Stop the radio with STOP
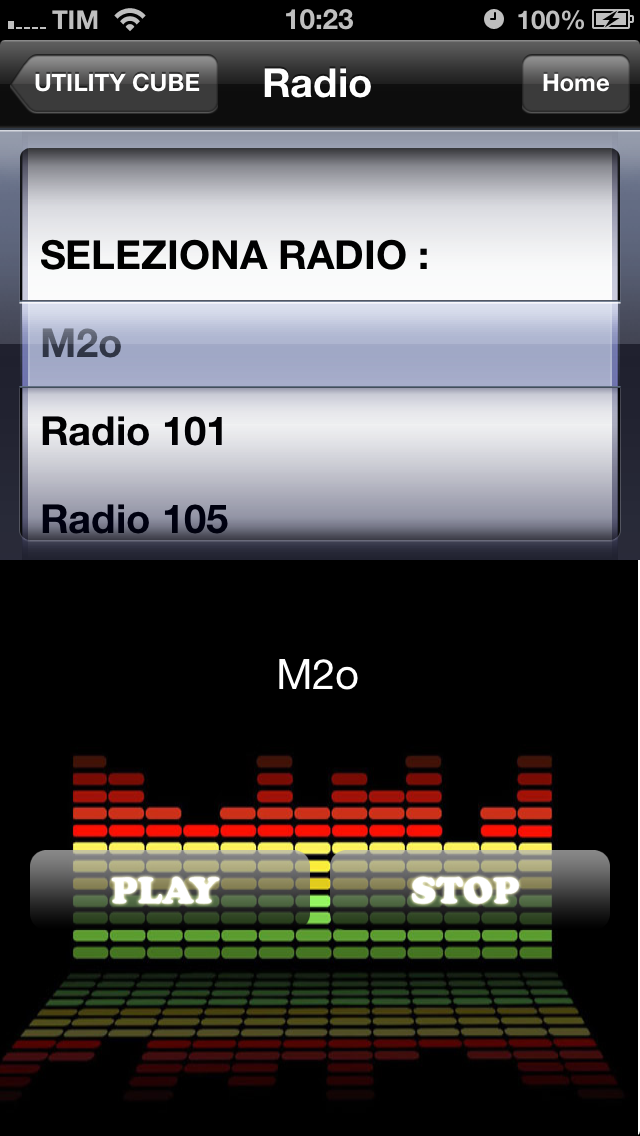The image size is (640, 1136). pyautogui.click(x=466, y=889)
